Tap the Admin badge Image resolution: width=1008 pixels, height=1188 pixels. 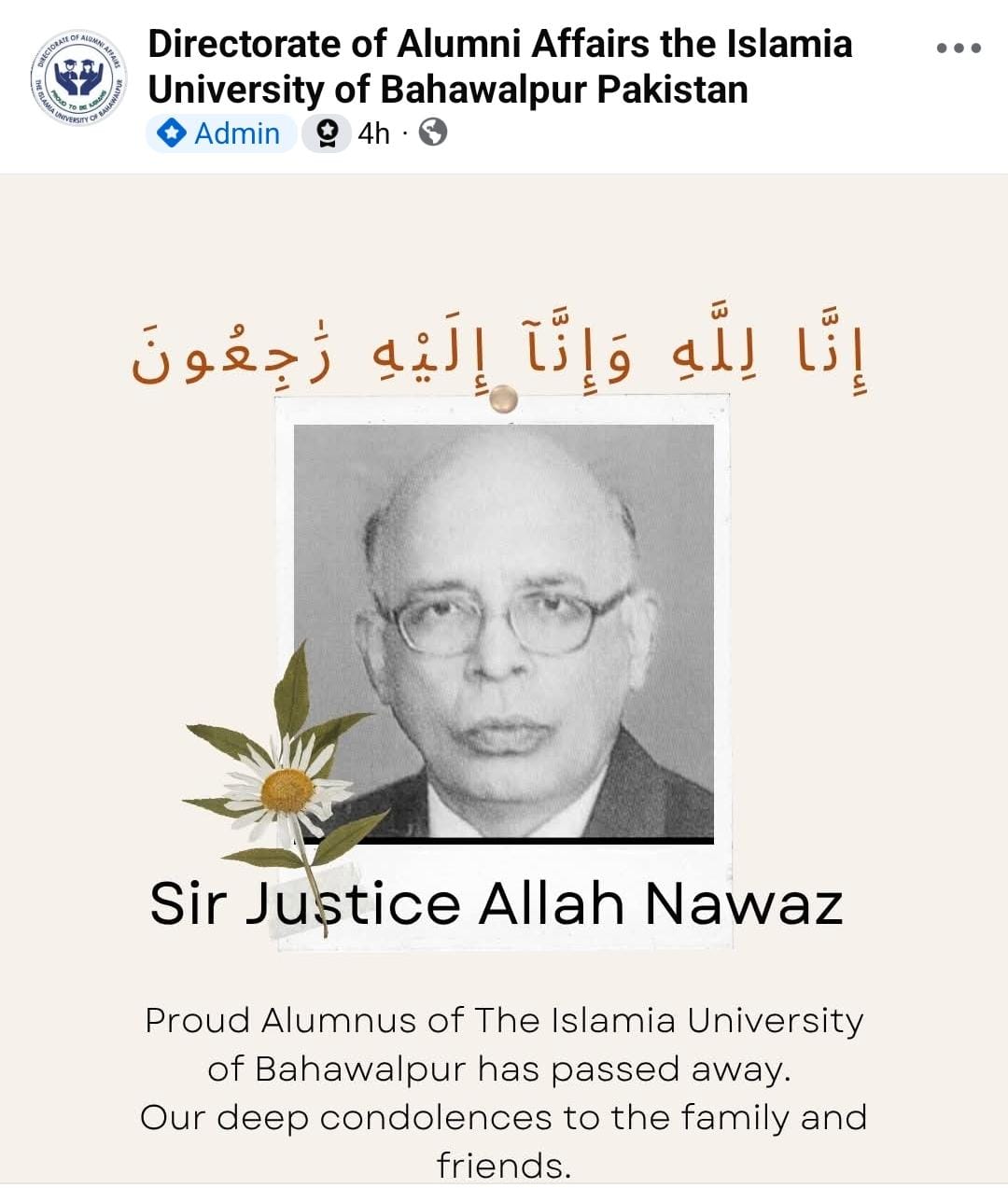coord(221,133)
